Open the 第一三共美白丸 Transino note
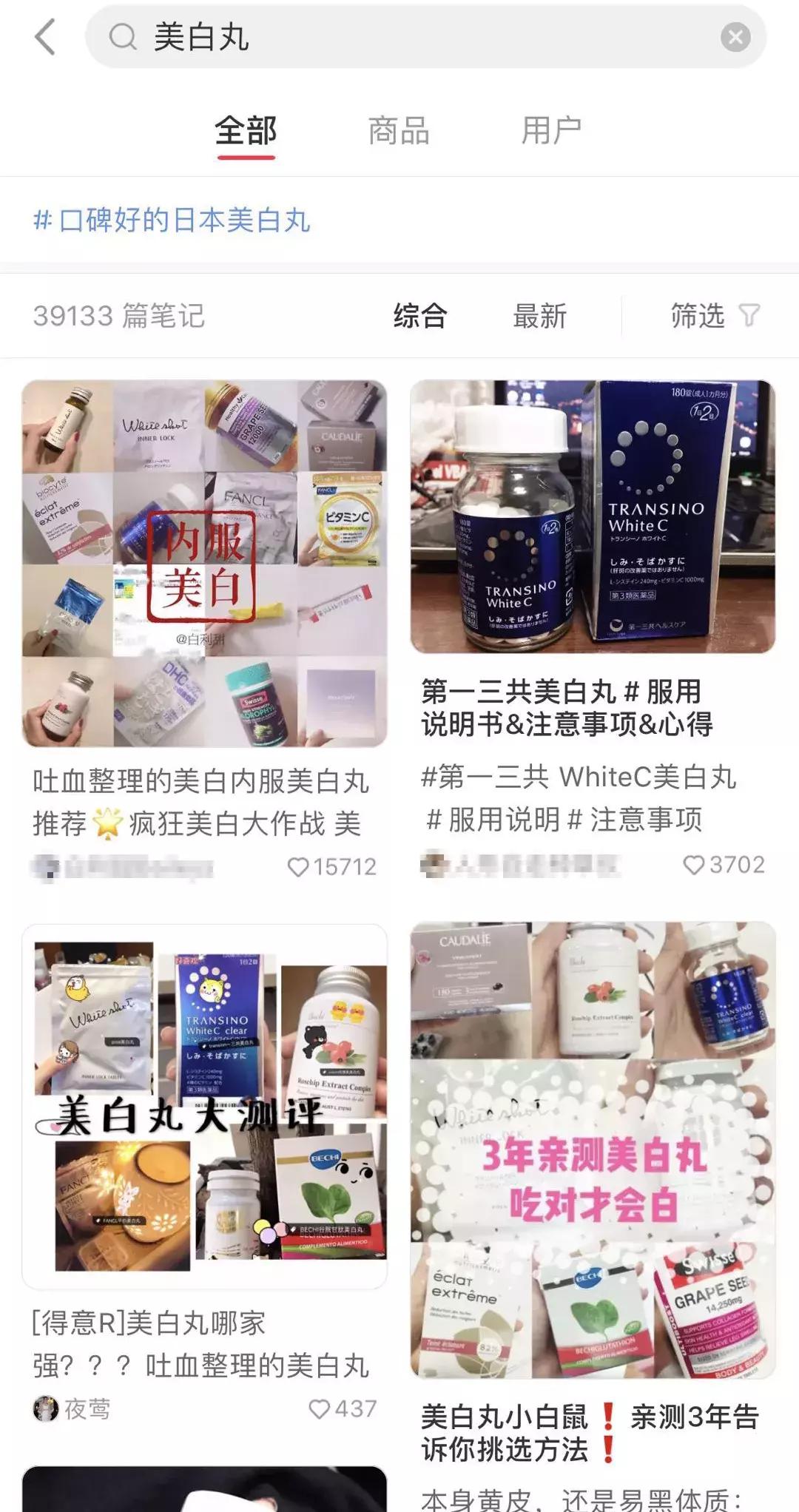The height and width of the screenshot is (1512, 799). tap(593, 518)
